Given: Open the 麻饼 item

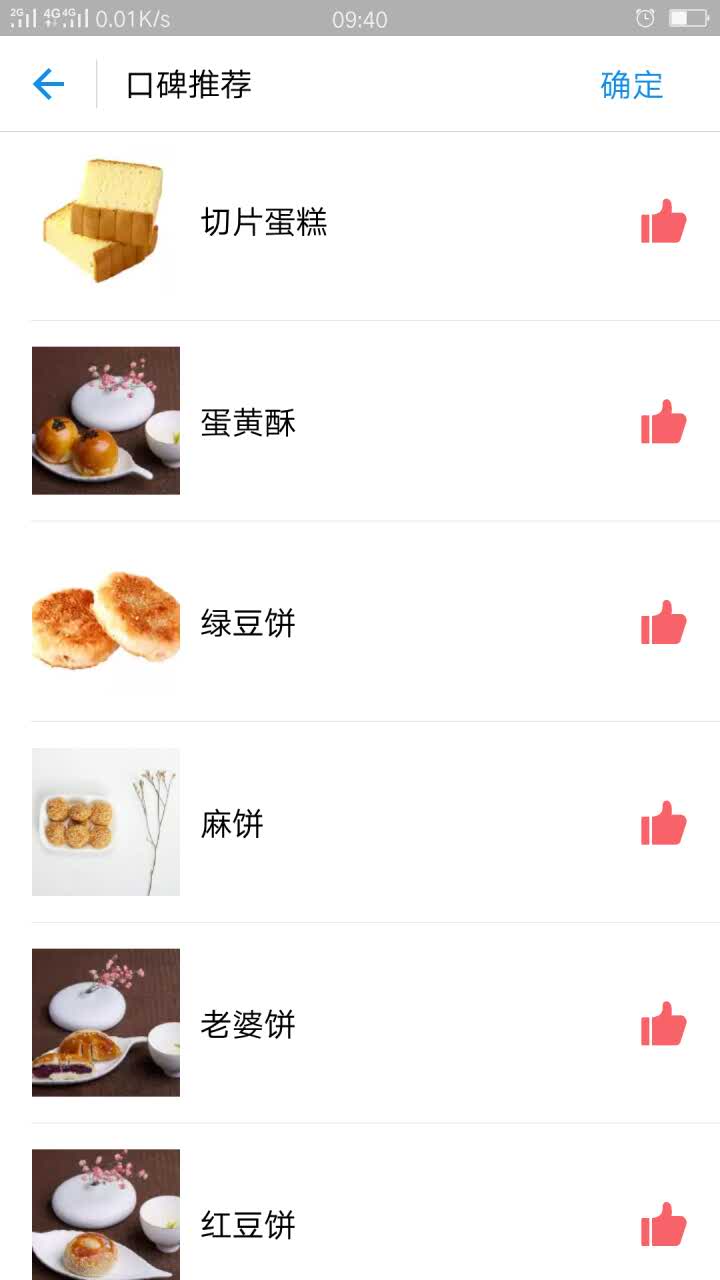Looking at the screenshot, I should pos(232,825).
